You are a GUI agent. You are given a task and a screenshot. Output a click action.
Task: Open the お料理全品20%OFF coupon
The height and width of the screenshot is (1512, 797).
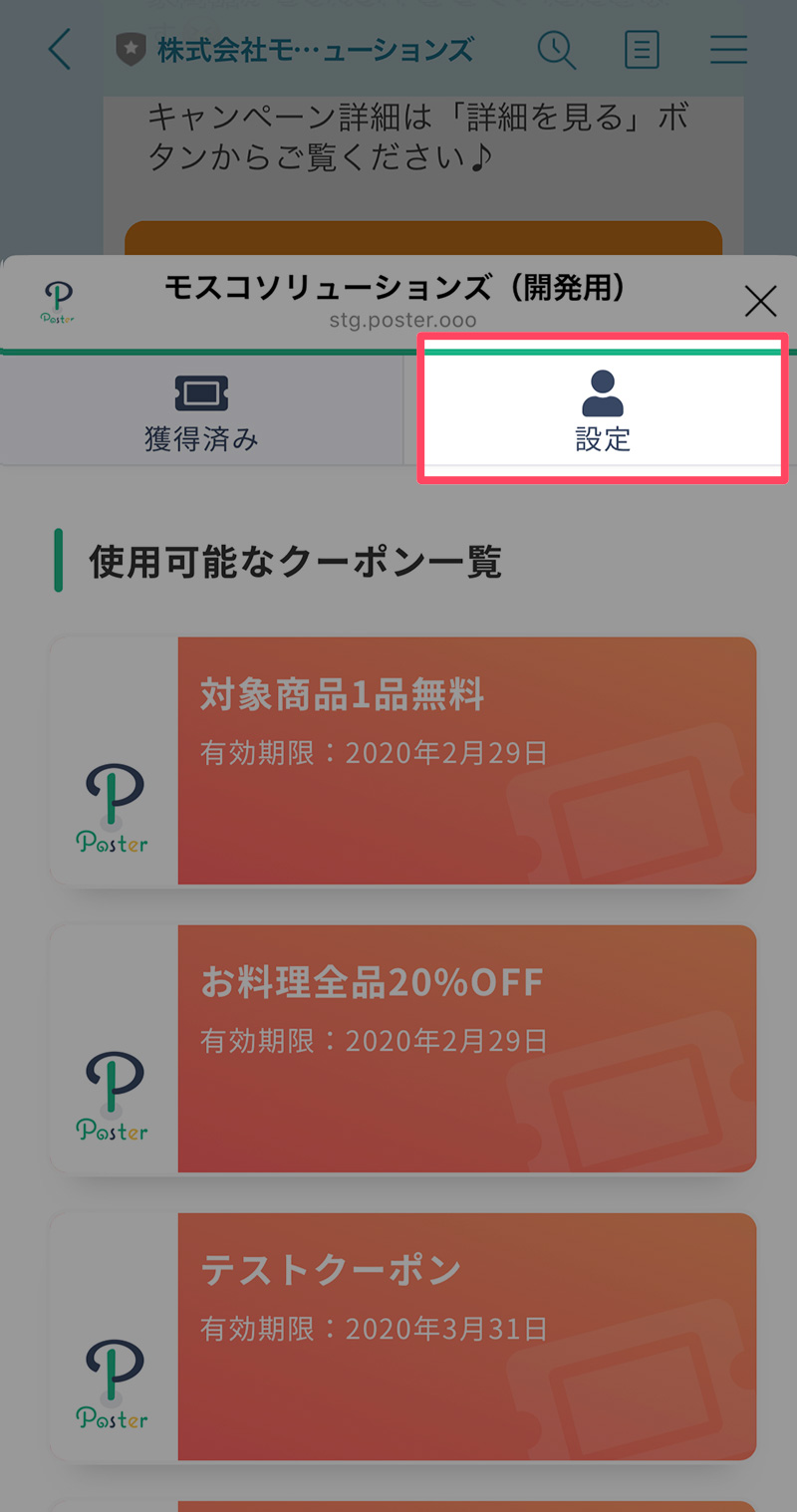402,1048
